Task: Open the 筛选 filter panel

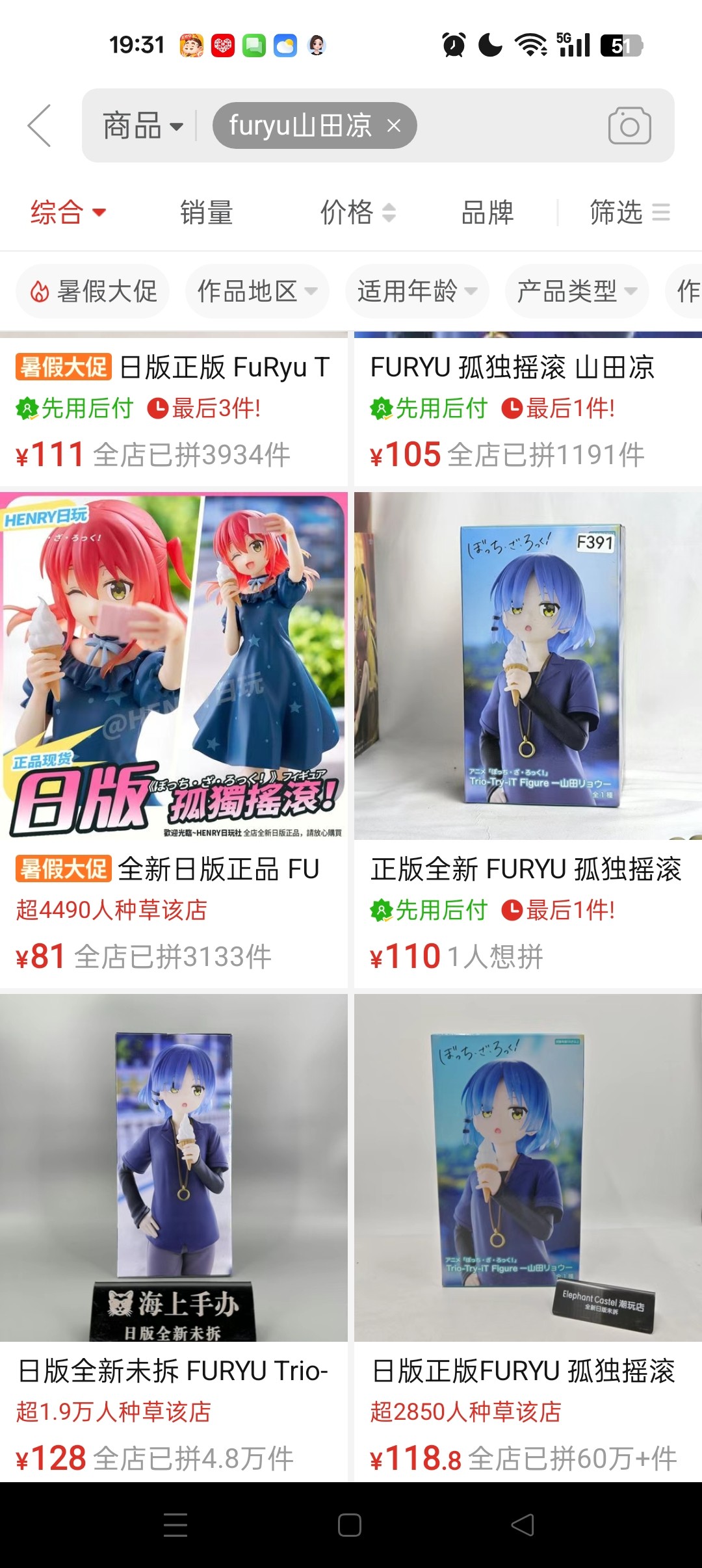Action: click(629, 213)
